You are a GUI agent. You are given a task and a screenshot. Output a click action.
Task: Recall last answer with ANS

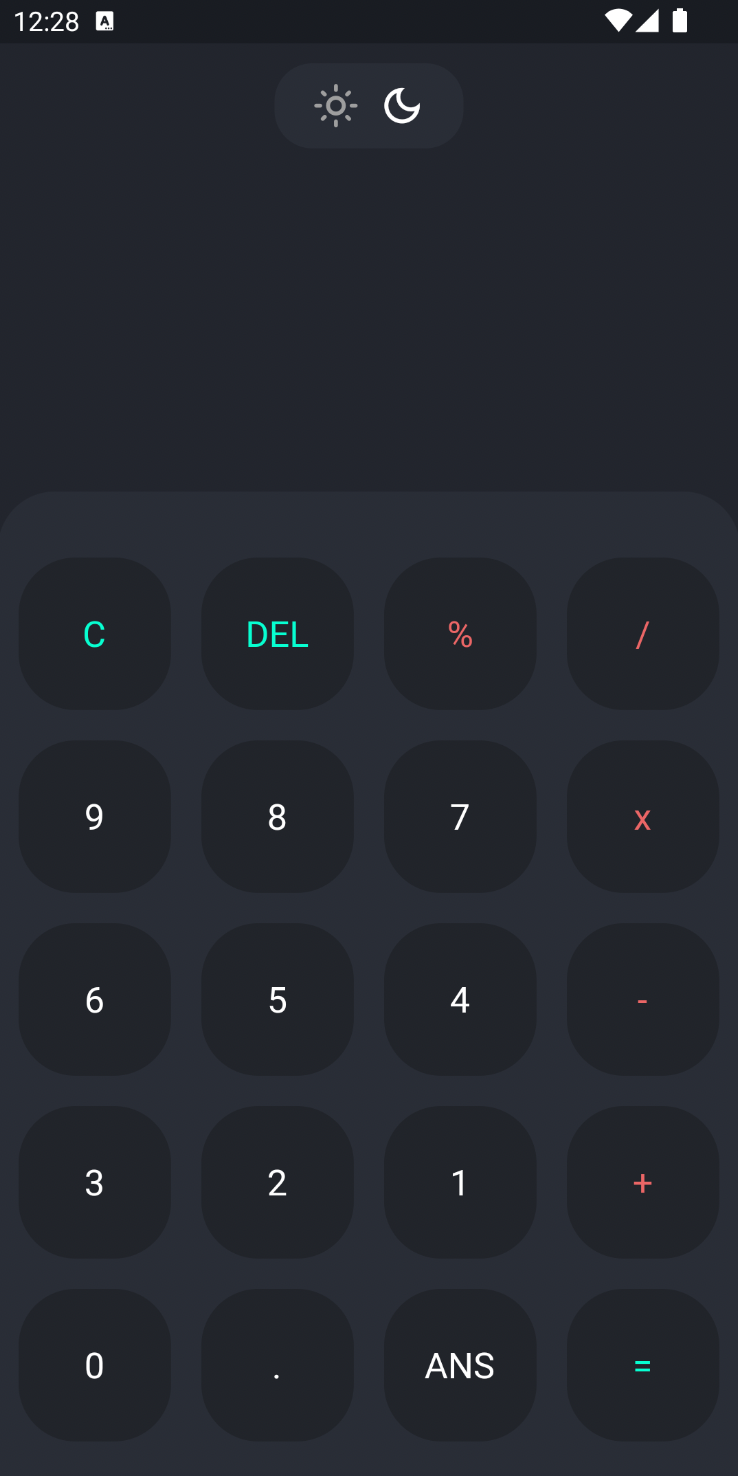point(459,1365)
